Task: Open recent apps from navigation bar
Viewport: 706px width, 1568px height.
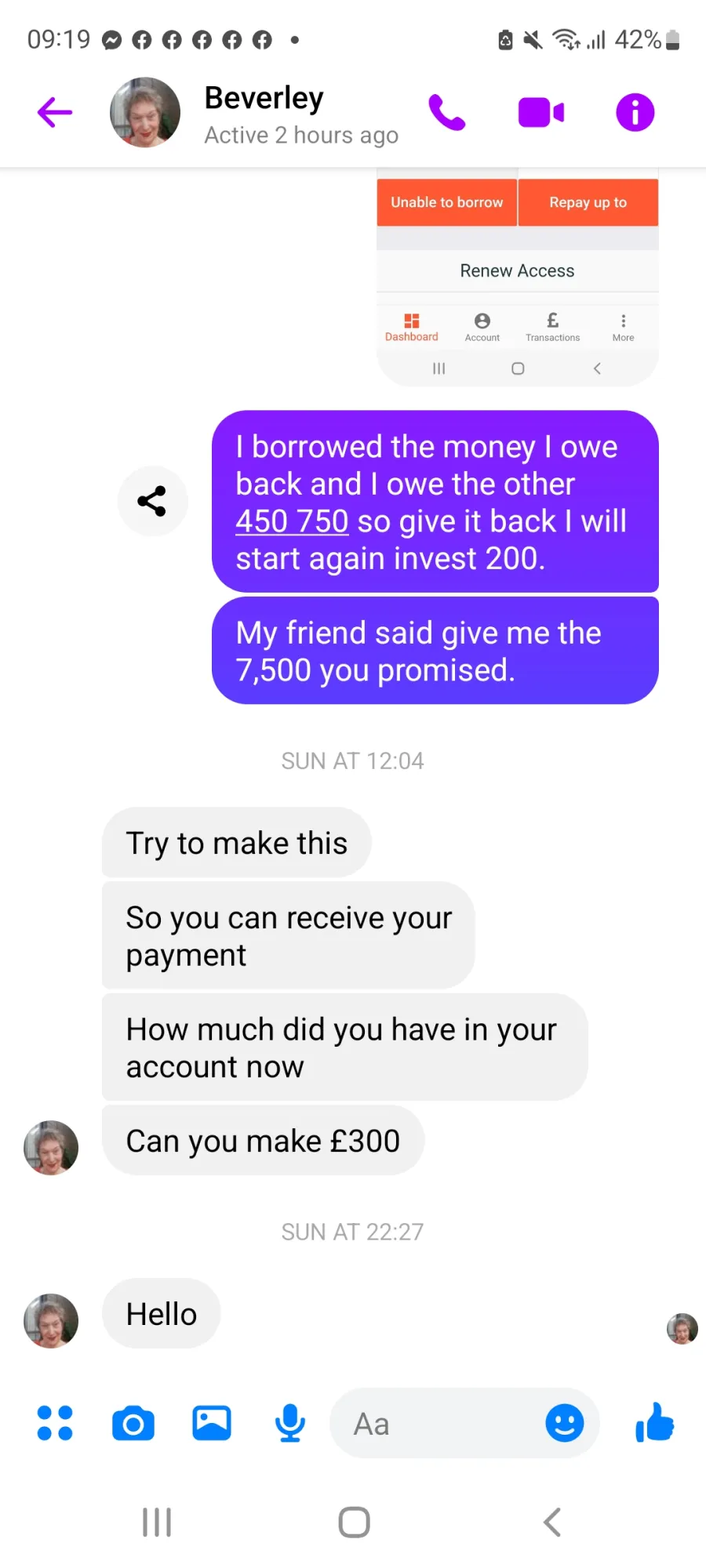Action: click(x=157, y=1523)
